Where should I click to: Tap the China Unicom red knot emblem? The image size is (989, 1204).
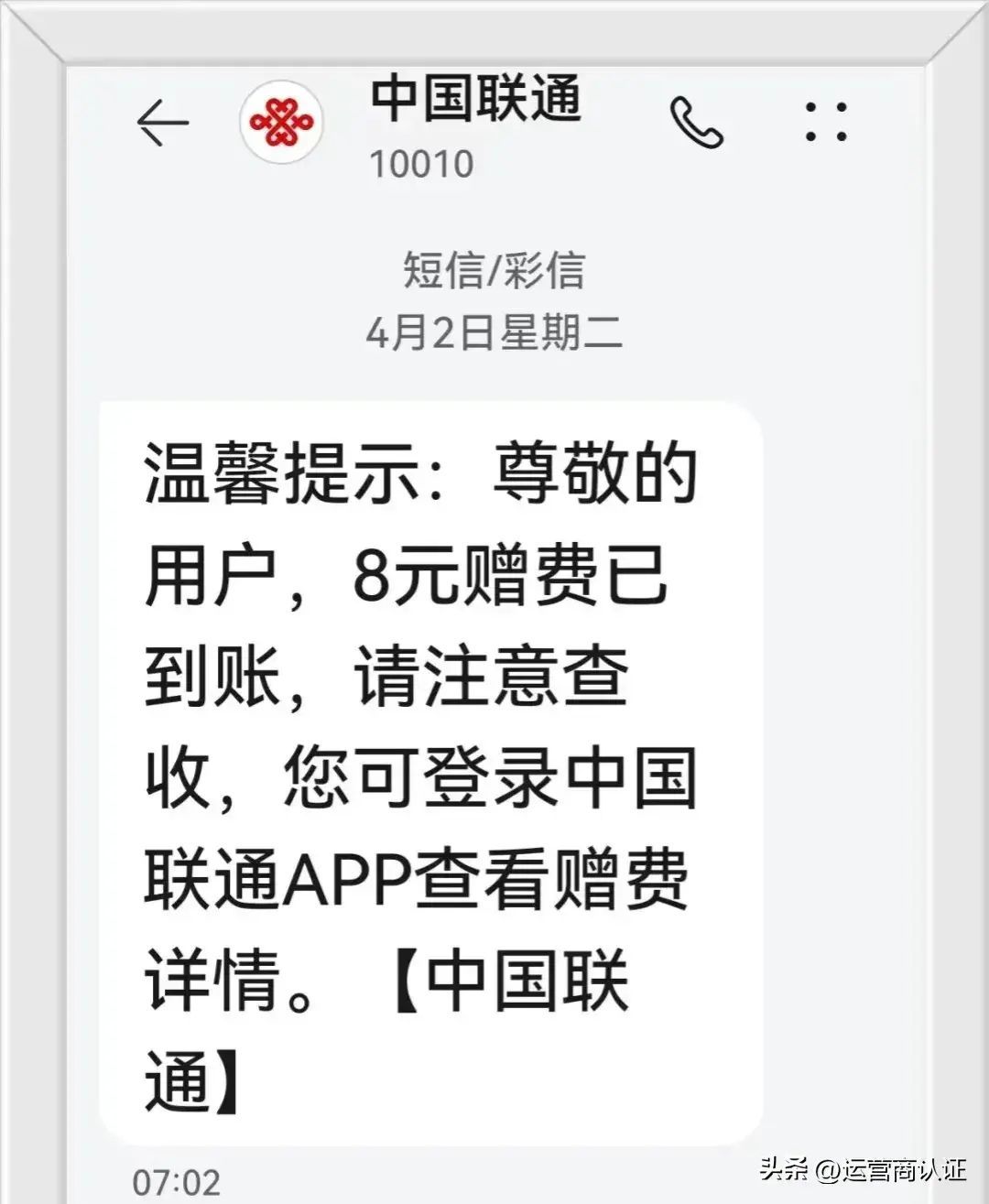click(279, 121)
